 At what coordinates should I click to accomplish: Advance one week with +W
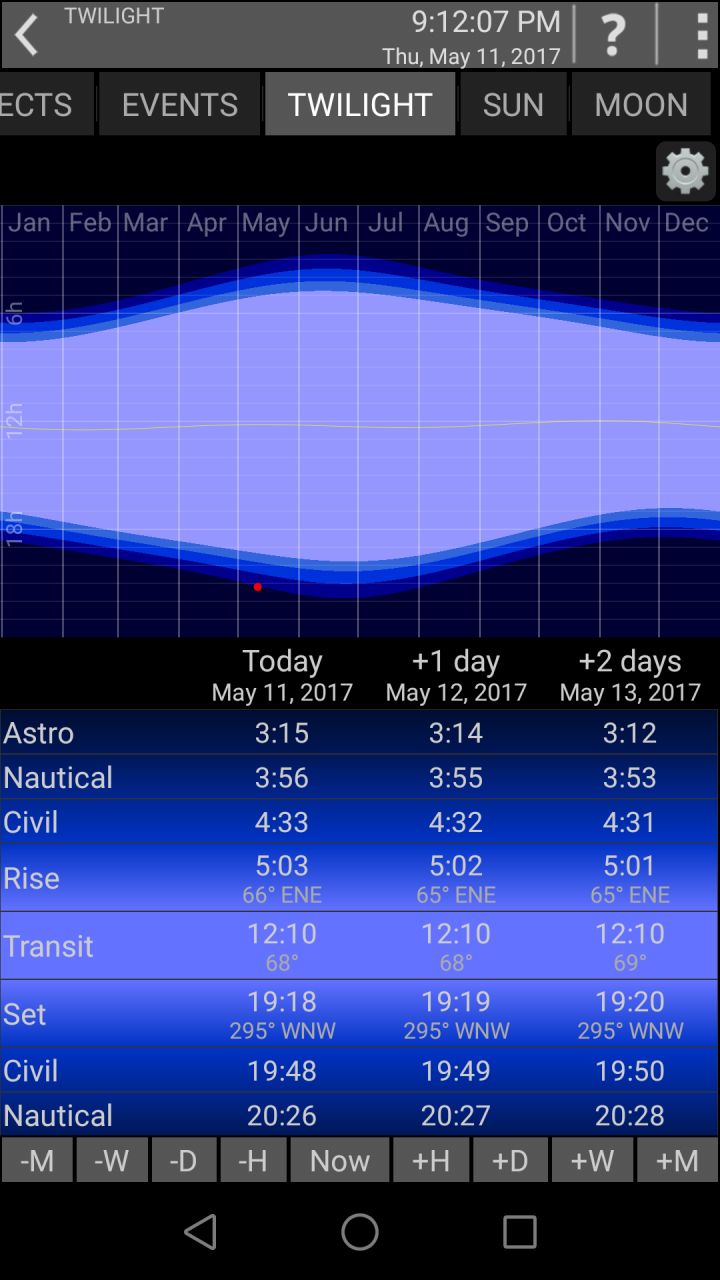[592, 1160]
